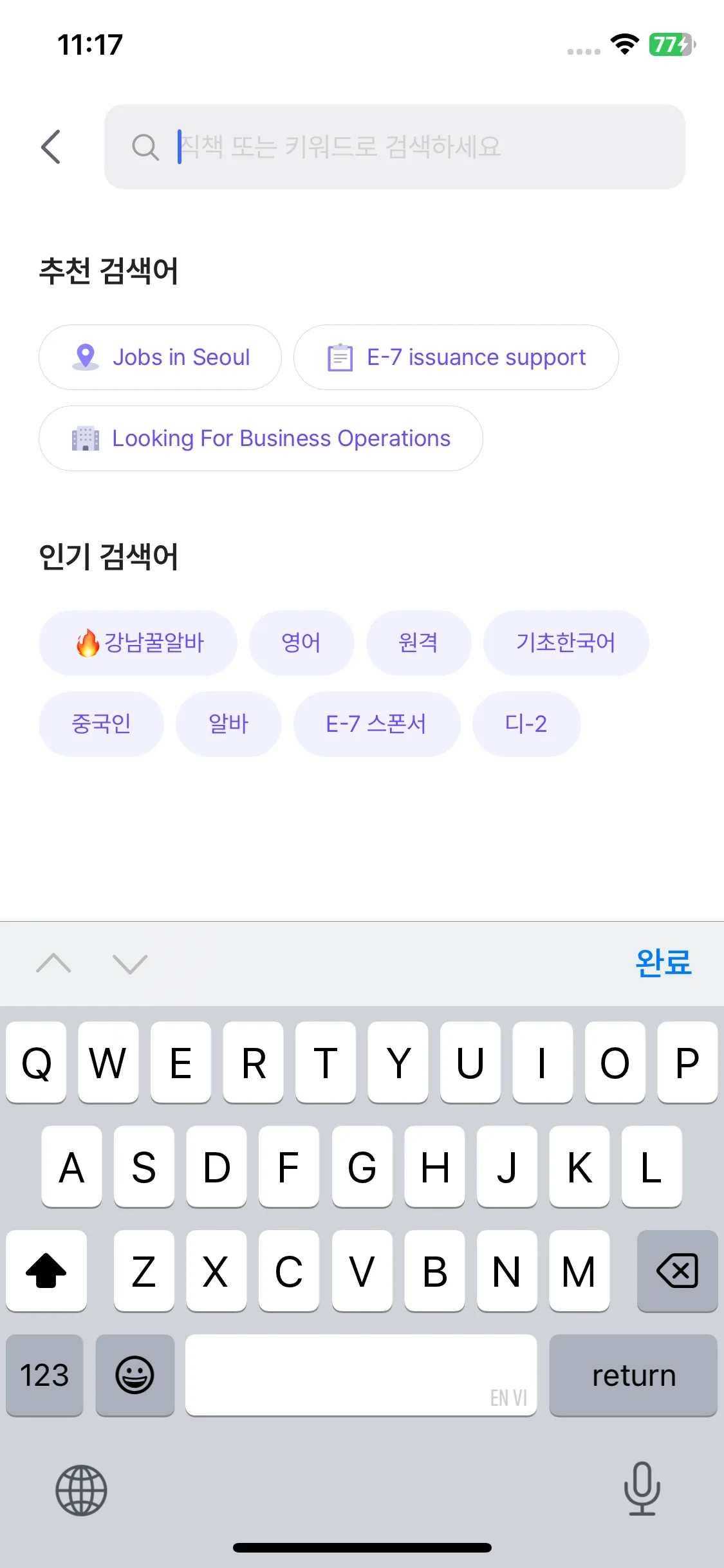Screen dimensions: 724x1568
Task: Hit the return key on the keyboard
Action: 633,1376
